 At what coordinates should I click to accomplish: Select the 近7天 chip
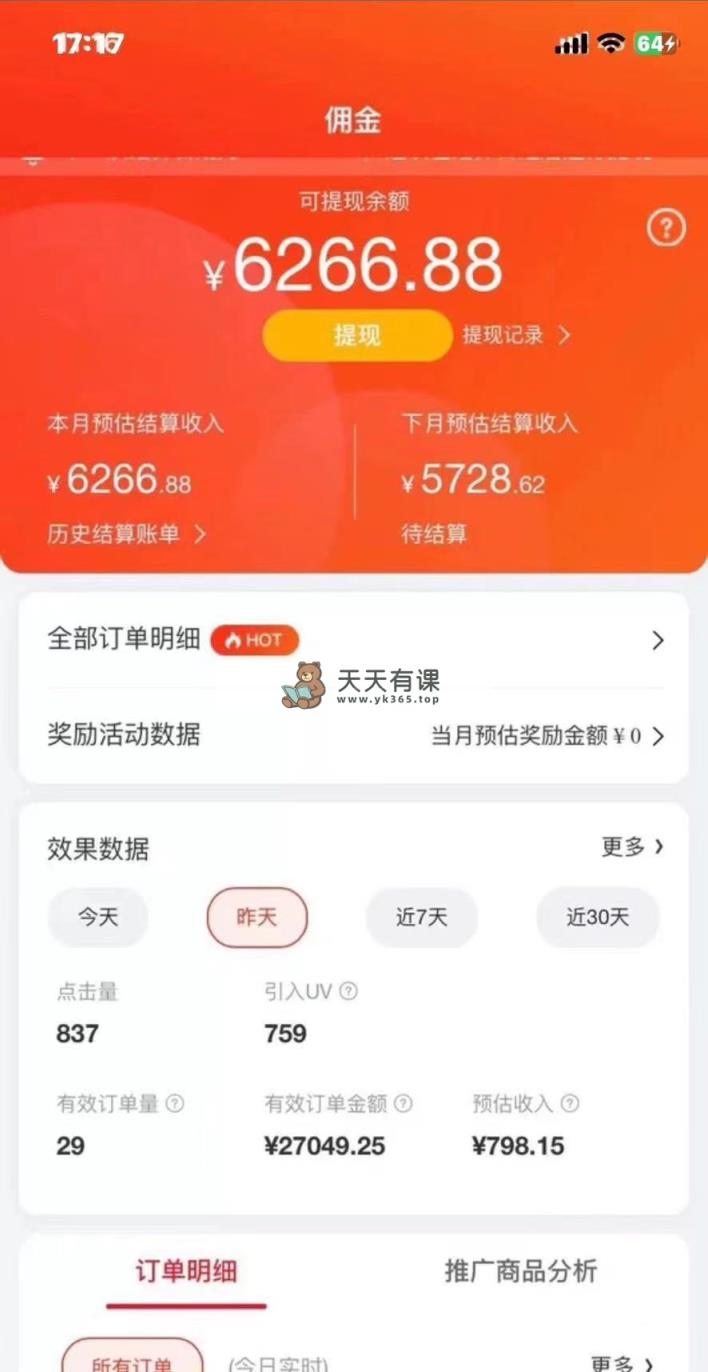[421, 917]
